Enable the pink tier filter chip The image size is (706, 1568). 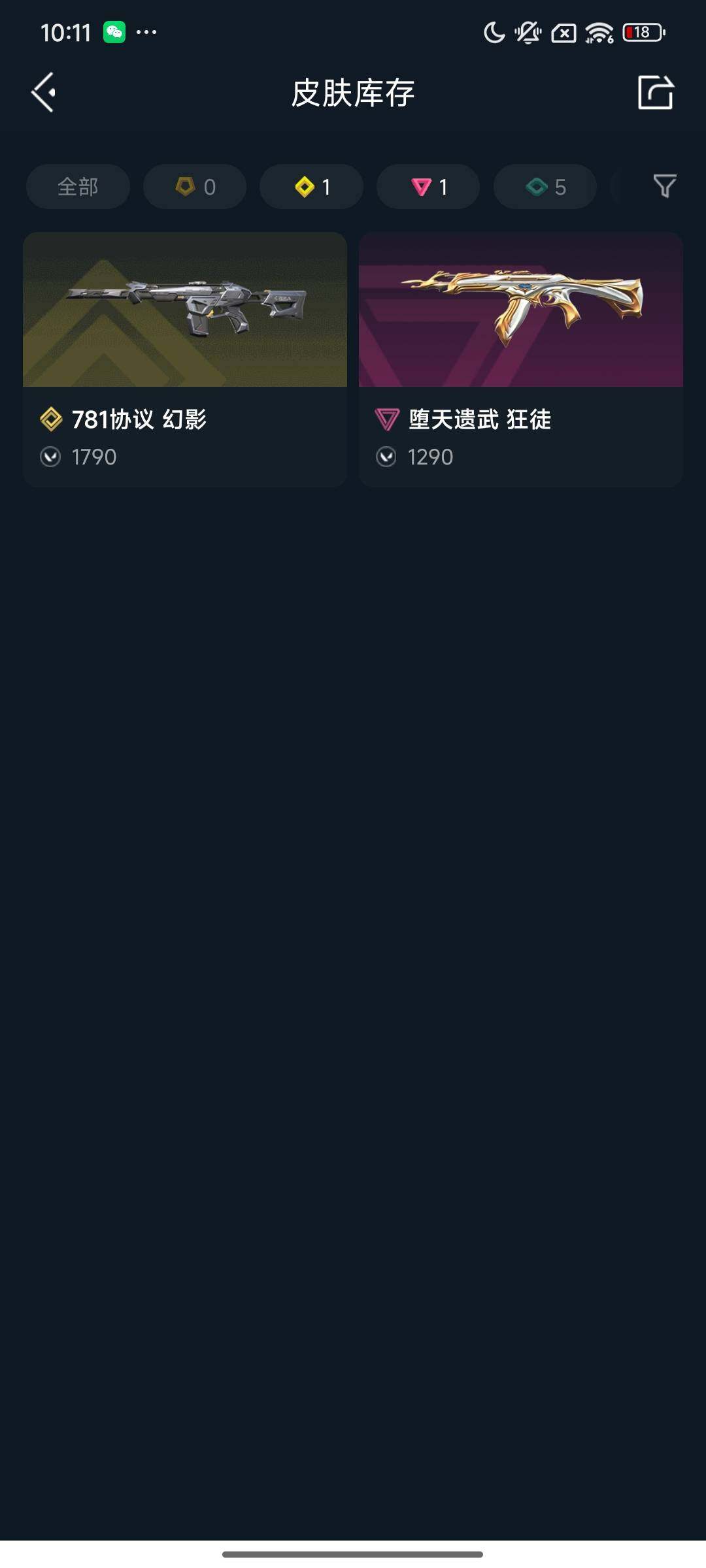pos(428,186)
